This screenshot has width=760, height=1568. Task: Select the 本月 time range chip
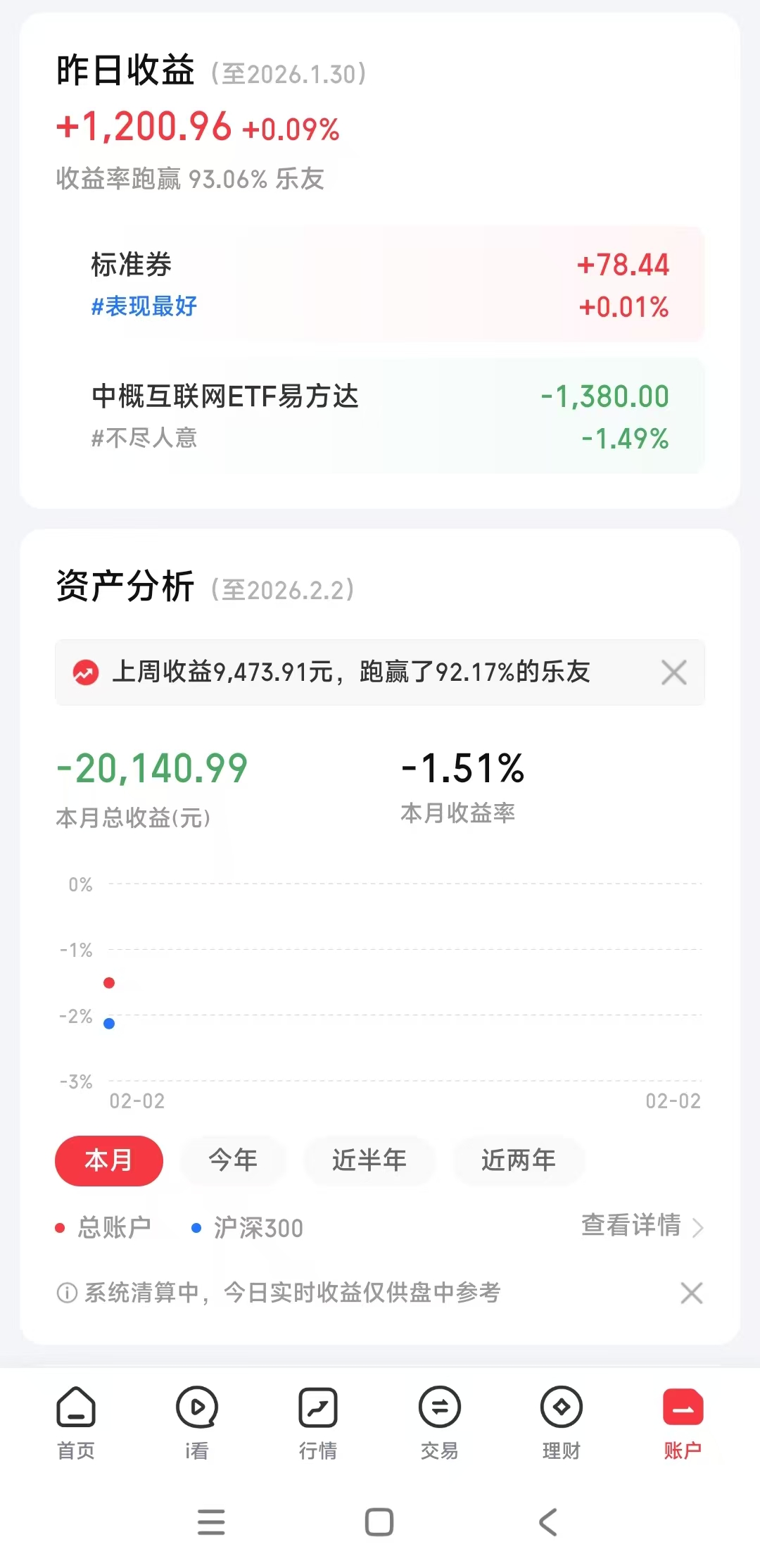tap(109, 1160)
